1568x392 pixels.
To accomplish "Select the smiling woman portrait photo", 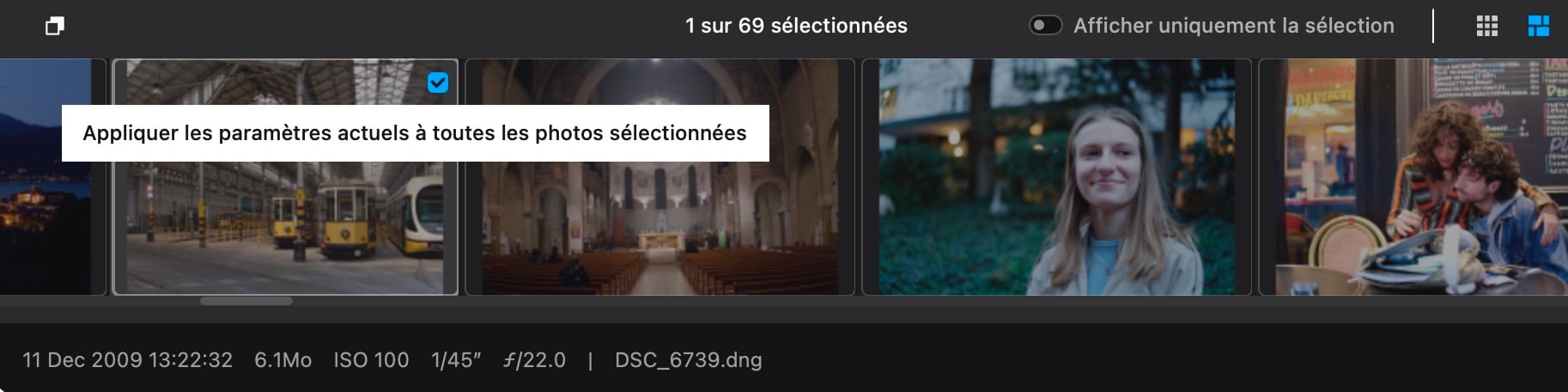I will [1056, 176].
